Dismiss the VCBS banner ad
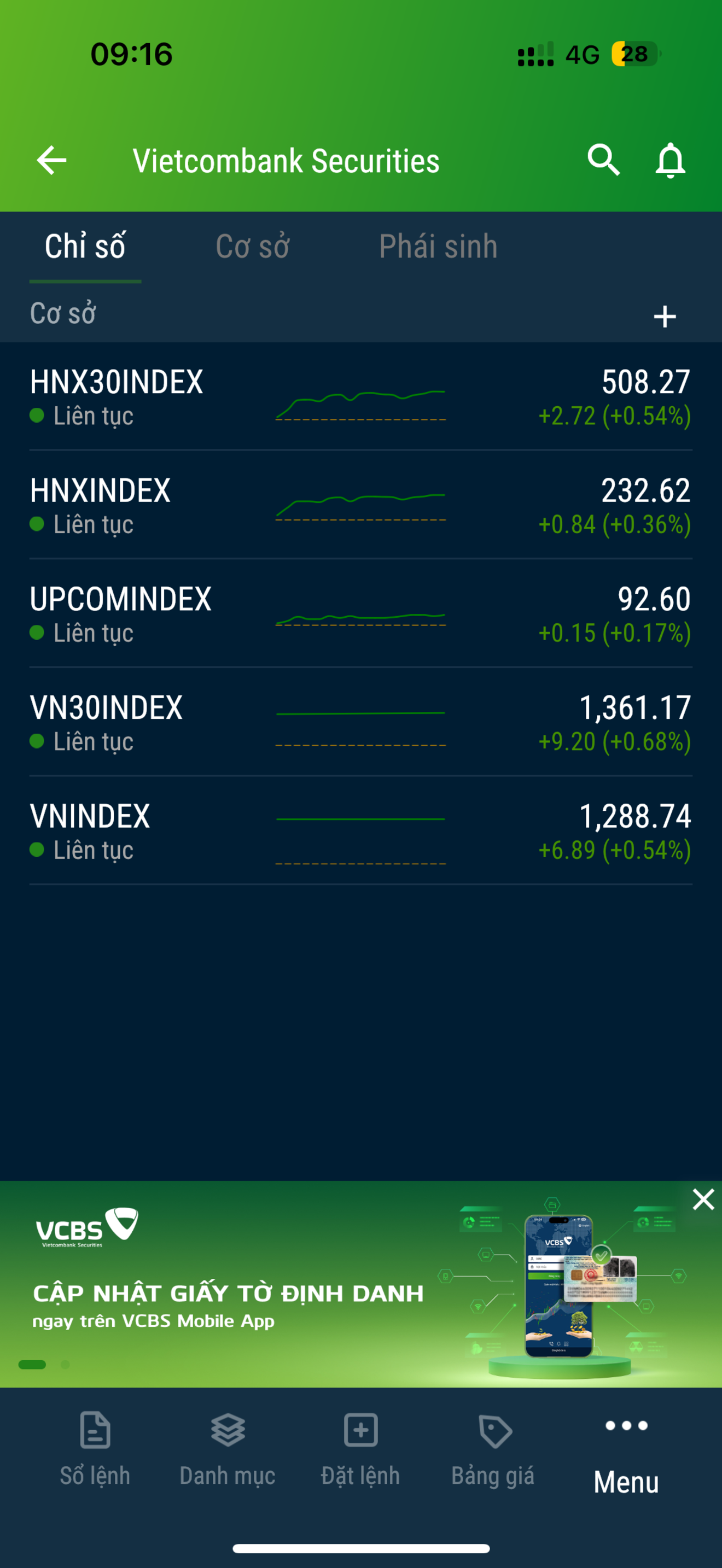 (x=703, y=1199)
